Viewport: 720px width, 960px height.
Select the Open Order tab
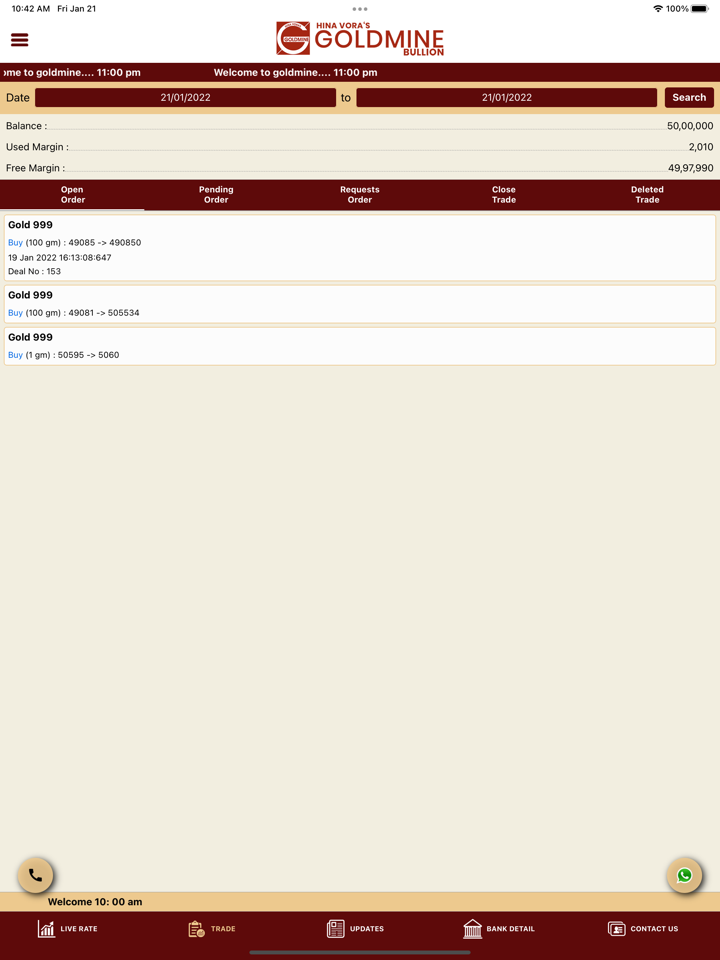pos(72,194)
